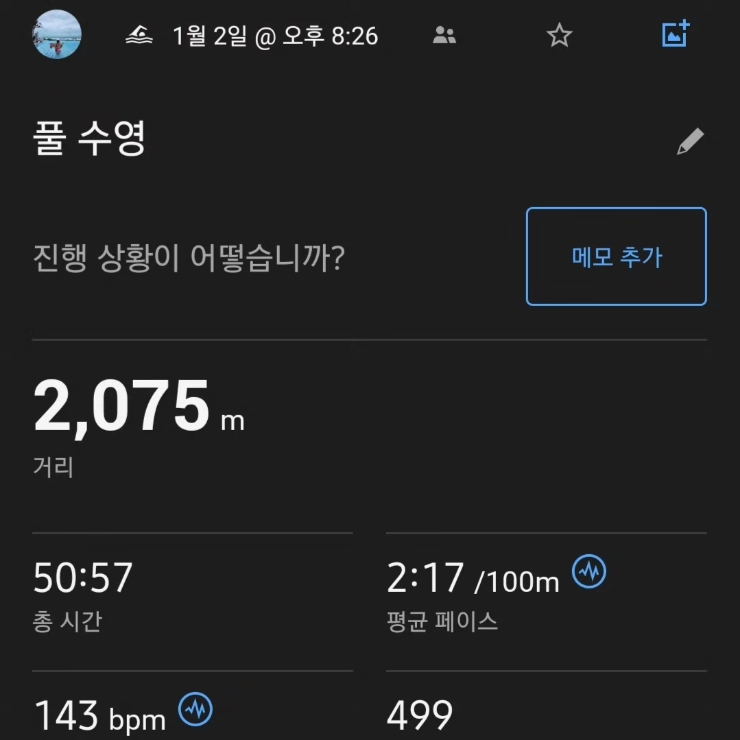The image size is (740, 740).
Task: Open the activity privacy people icon
Action: click(444, 36)
